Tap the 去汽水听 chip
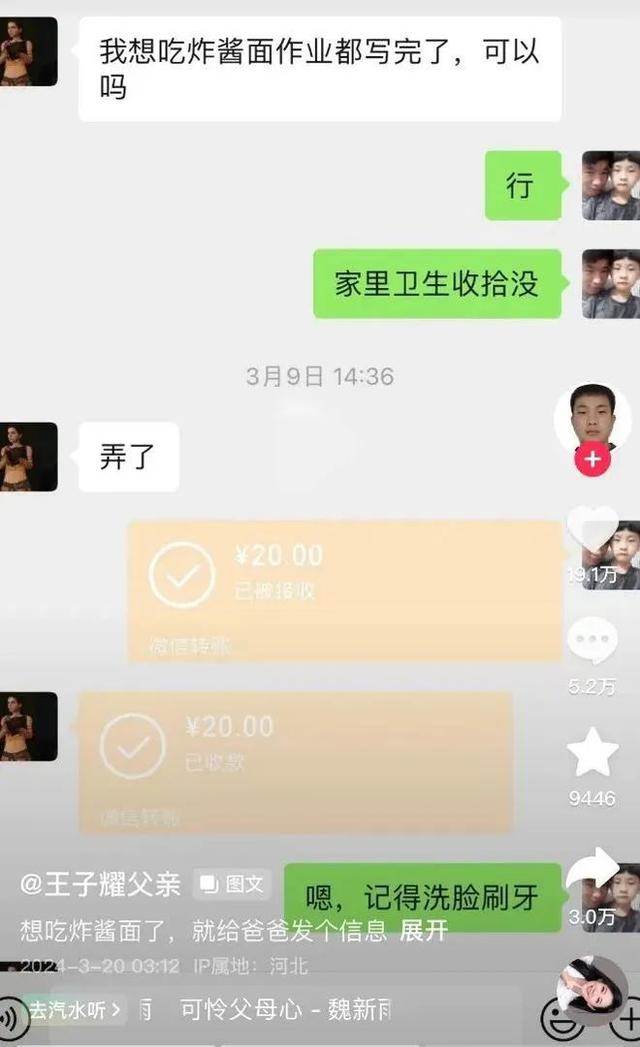 74,1010
